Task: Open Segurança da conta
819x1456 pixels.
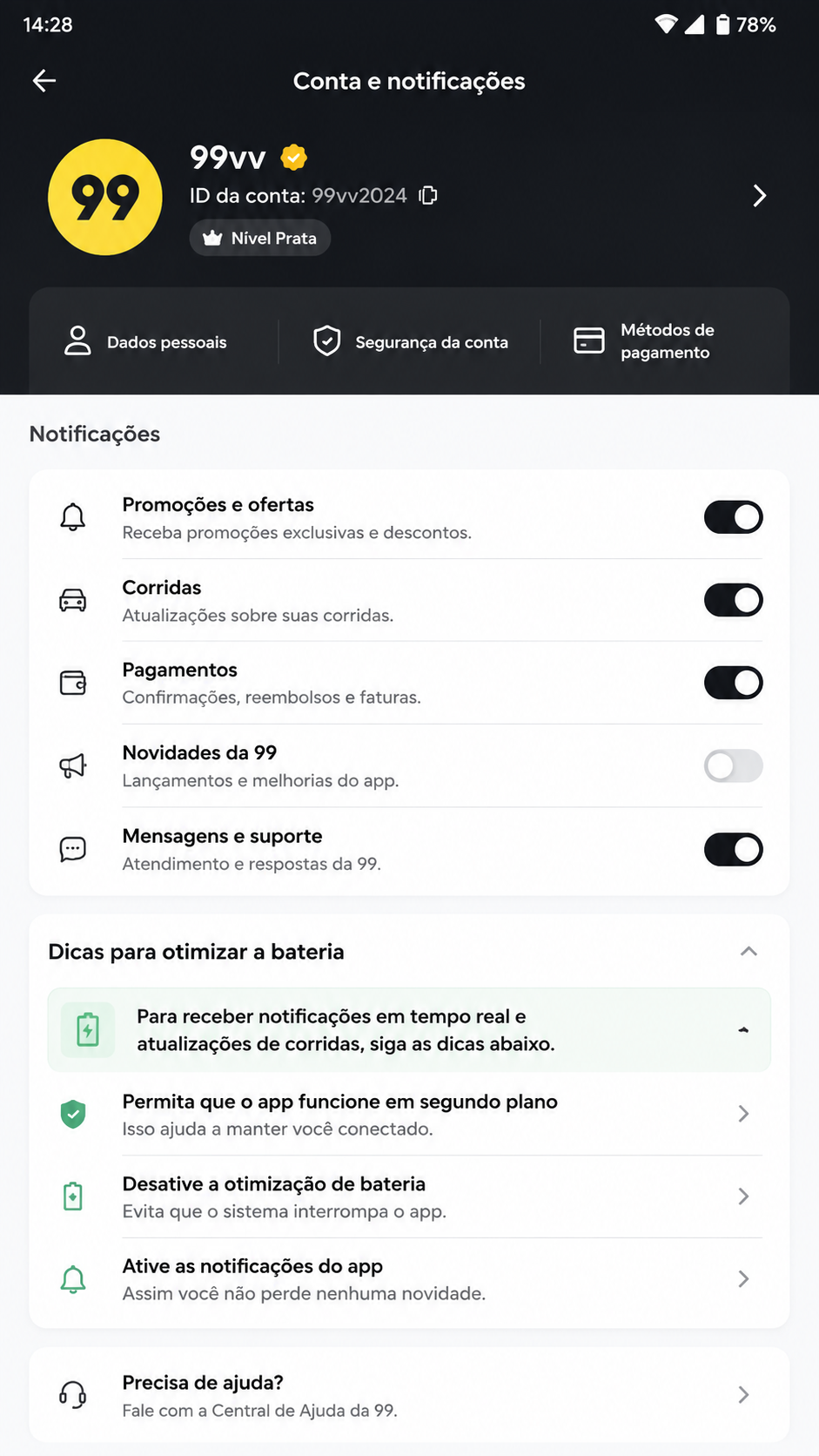Action: tap(410, 341)
